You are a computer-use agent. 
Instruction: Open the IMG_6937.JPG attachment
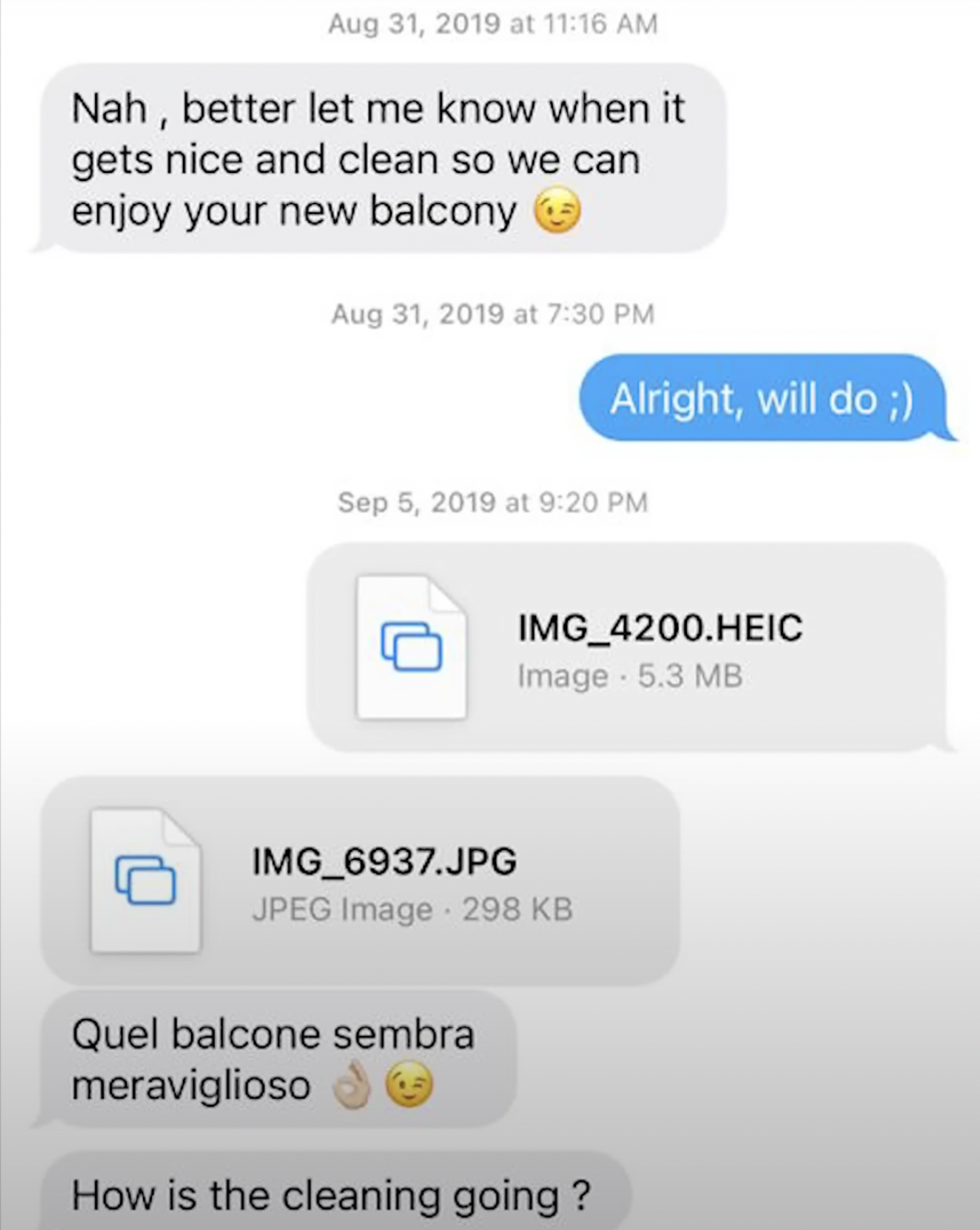pyautogui.click(x=360, y=881)
